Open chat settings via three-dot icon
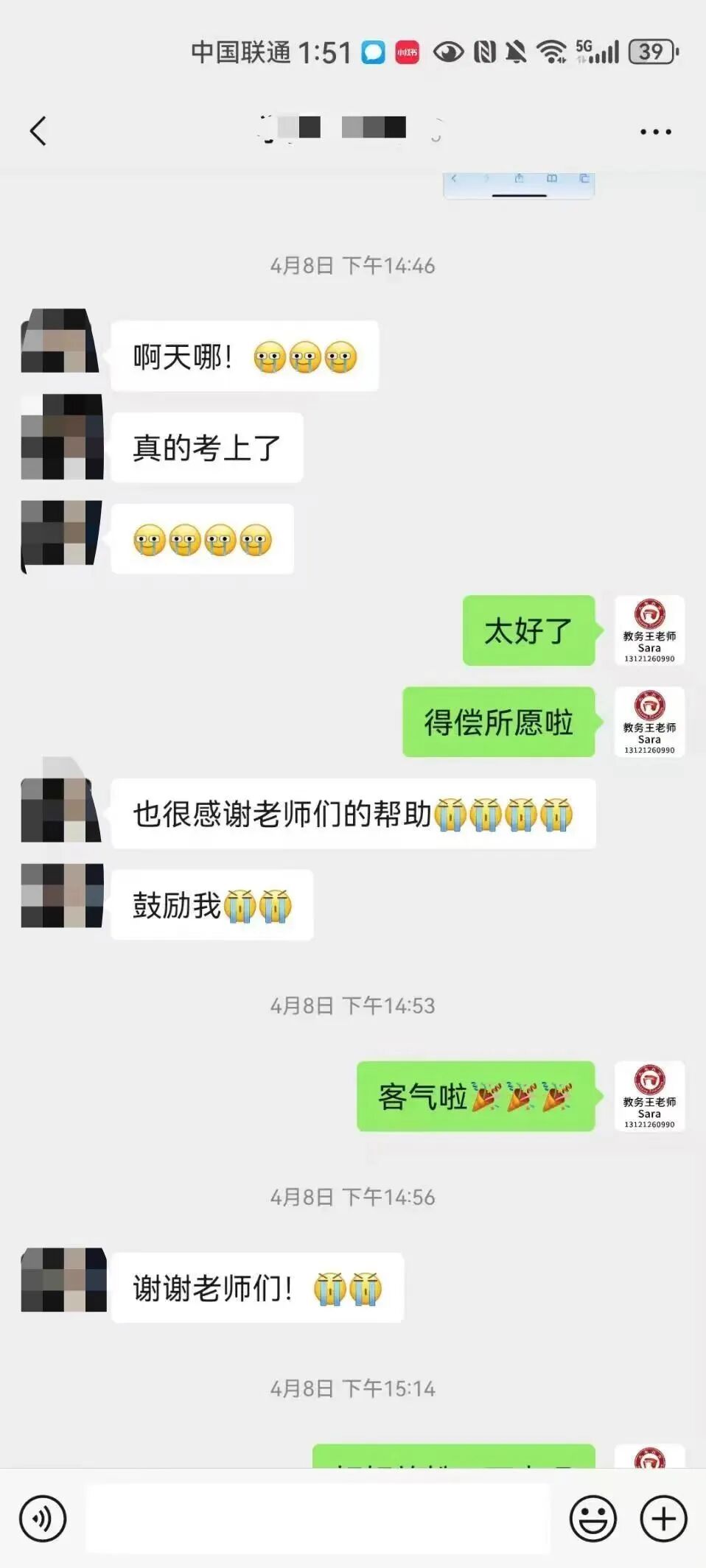The width and height of the screenshot is (706, 1568). tap(653, 131)
